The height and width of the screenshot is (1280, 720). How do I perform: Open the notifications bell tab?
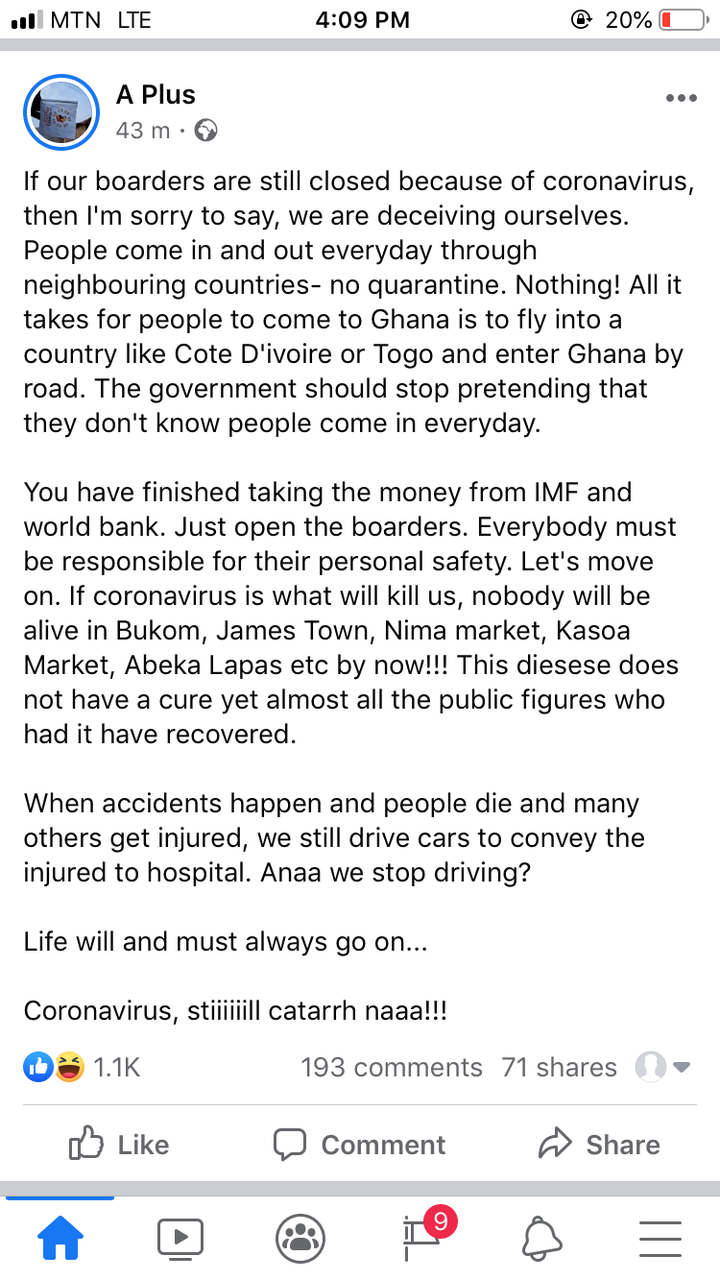(540, 1238)
